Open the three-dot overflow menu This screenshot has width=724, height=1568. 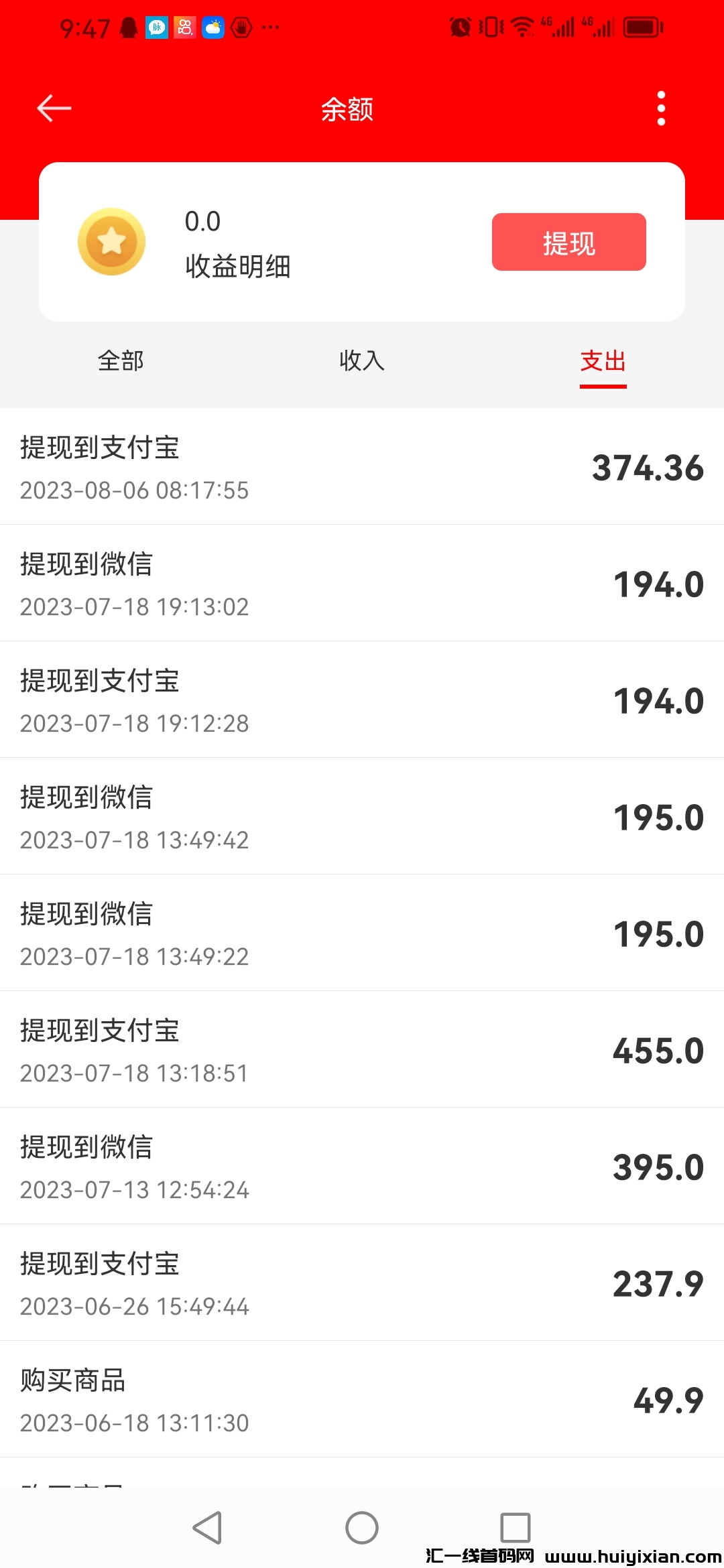(x=661, y=108)
